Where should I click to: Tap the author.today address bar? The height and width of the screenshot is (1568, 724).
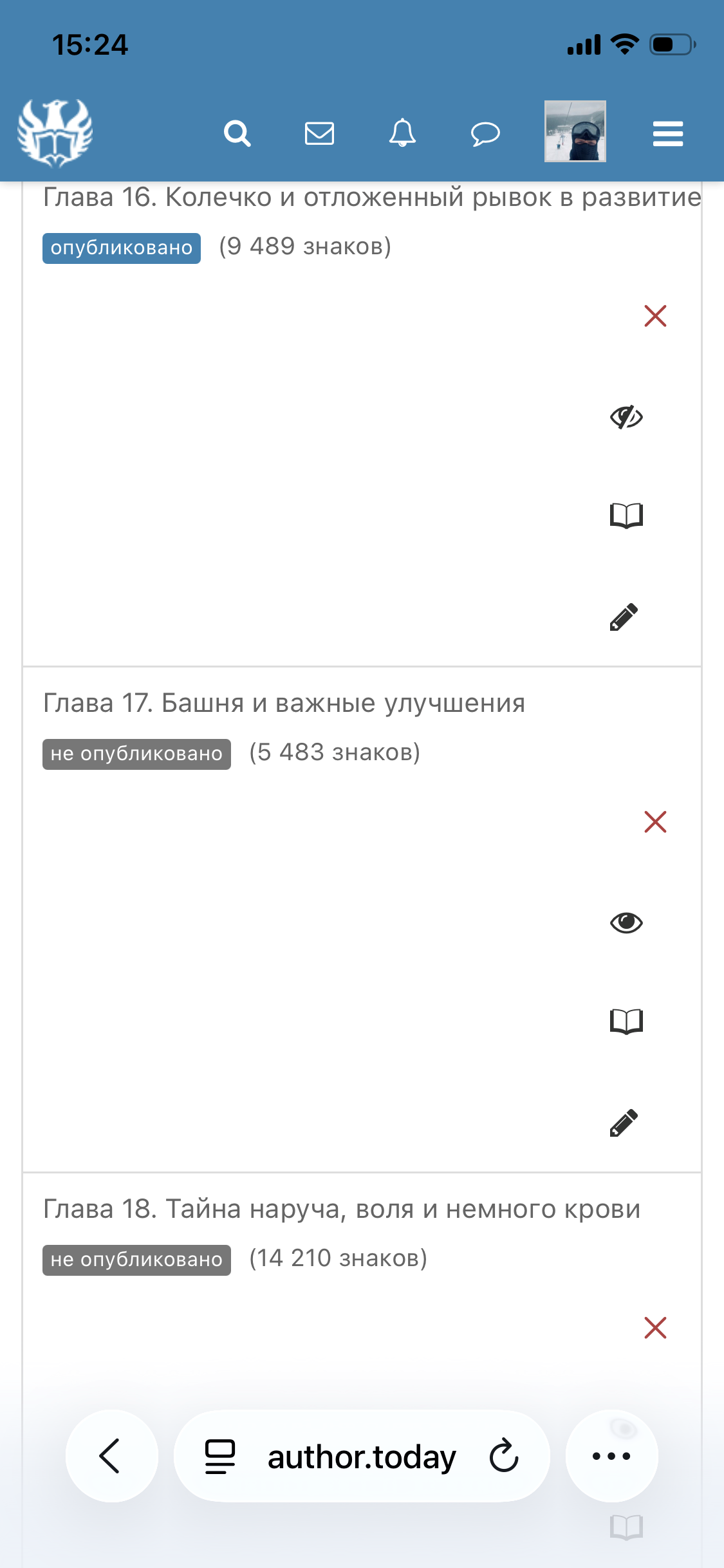click(x=360, y=1457)
